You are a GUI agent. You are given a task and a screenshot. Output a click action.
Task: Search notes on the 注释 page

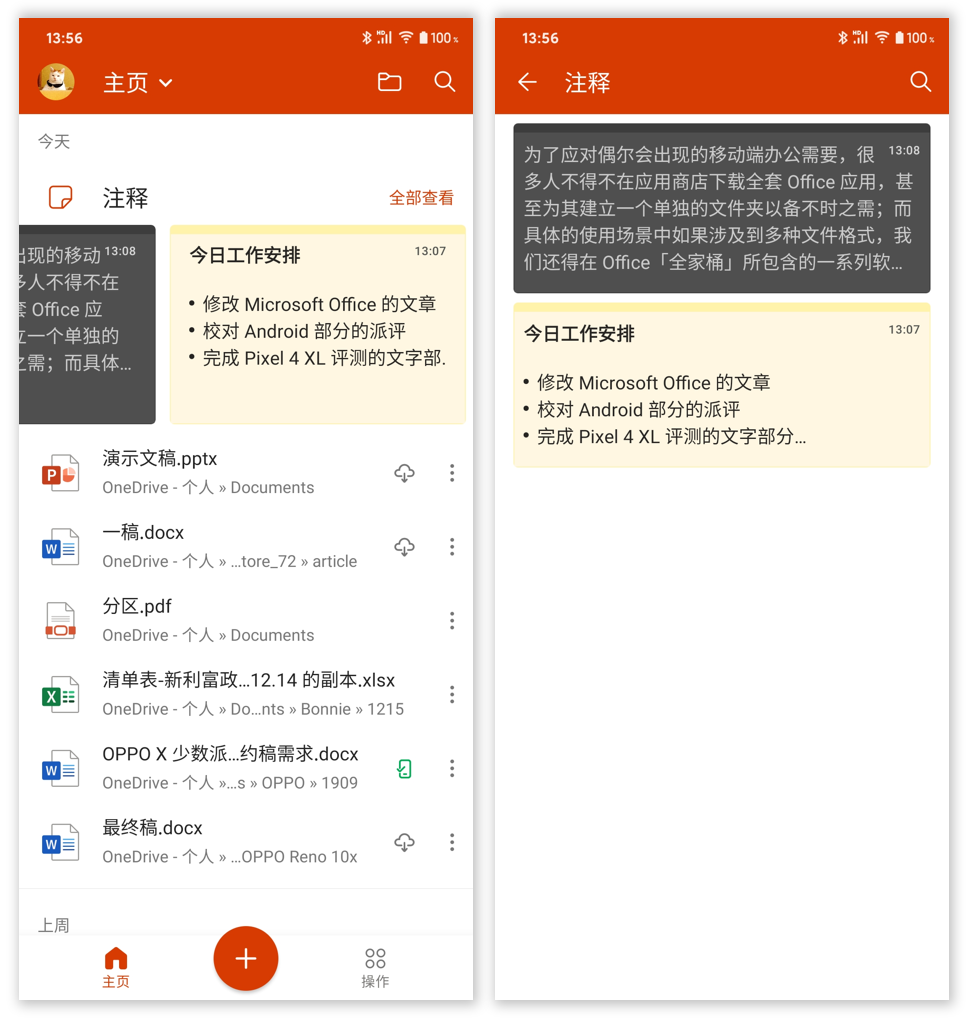pos(920,82)
